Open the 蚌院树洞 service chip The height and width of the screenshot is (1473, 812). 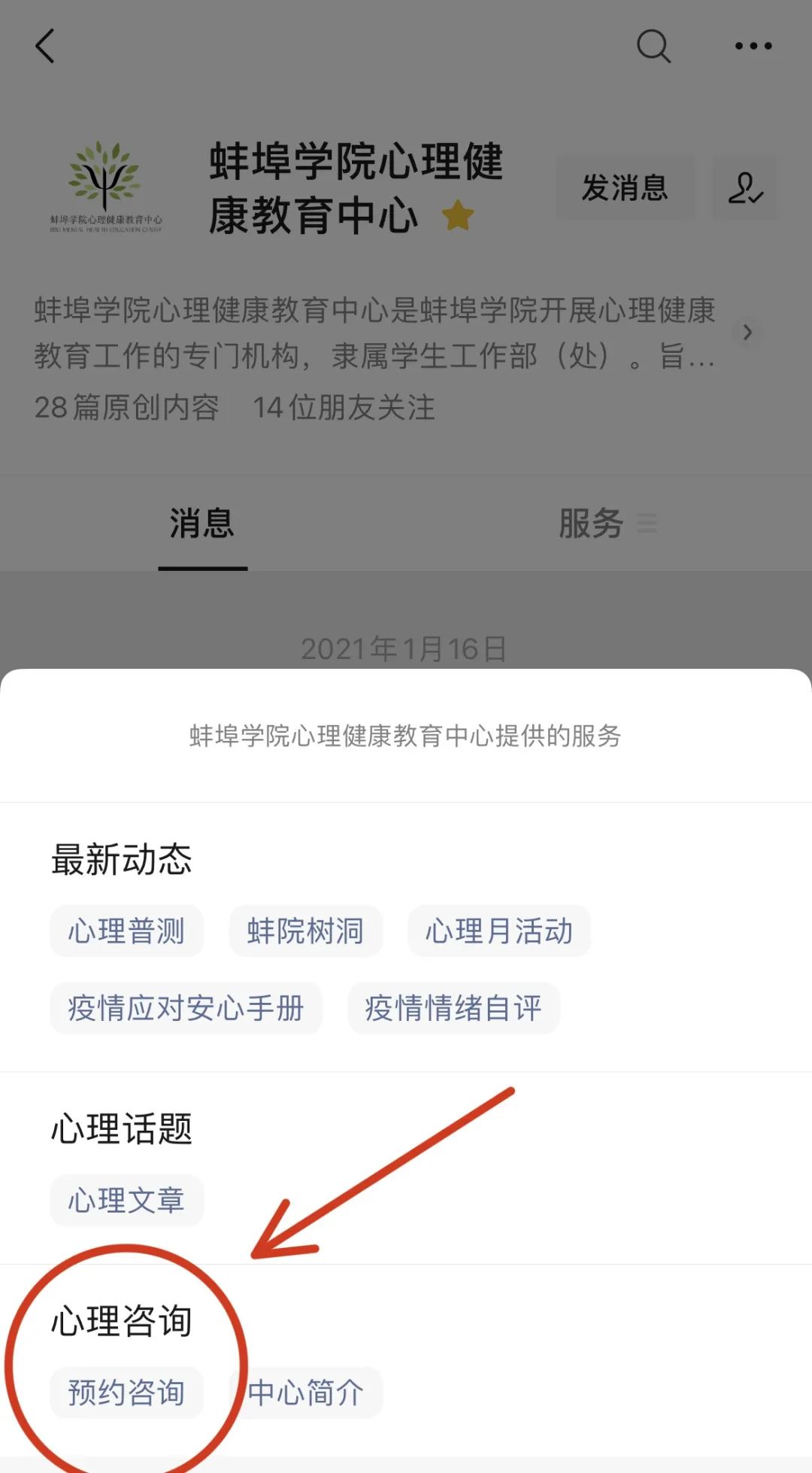click(305, 931)
